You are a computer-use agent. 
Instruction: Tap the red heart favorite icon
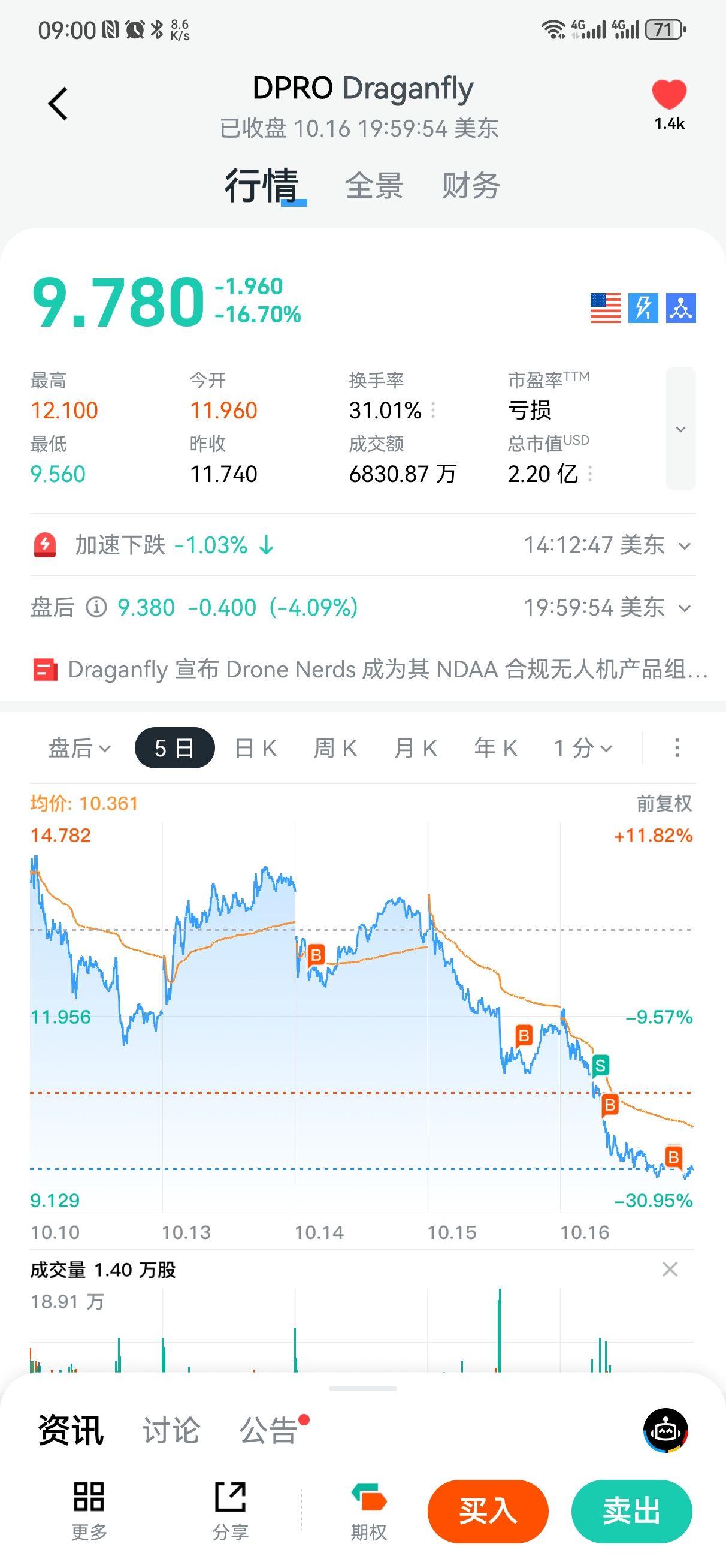pos(669,95)
